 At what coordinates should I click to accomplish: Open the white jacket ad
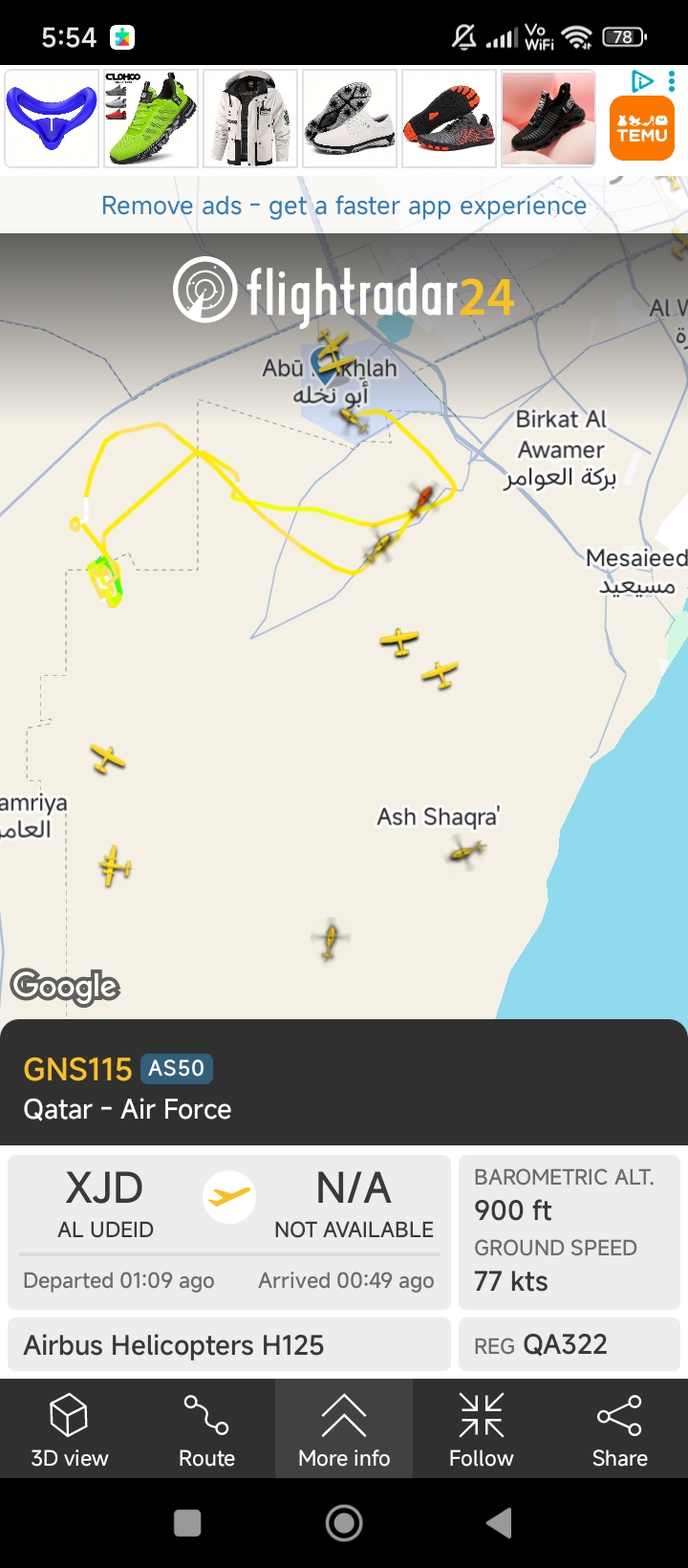pyautogui.click(x=250, y=119)
